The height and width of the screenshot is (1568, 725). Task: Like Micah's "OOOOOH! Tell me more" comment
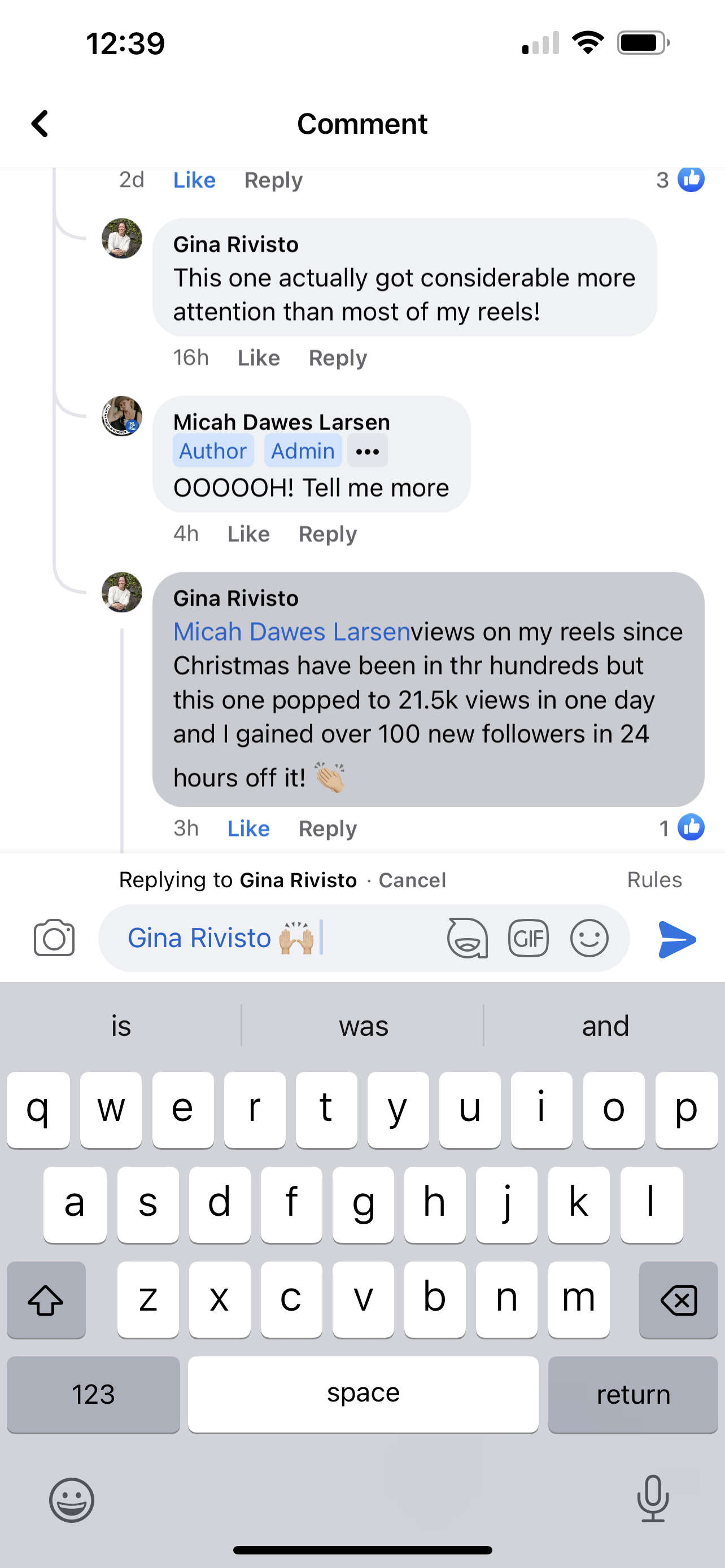[248, 534]
